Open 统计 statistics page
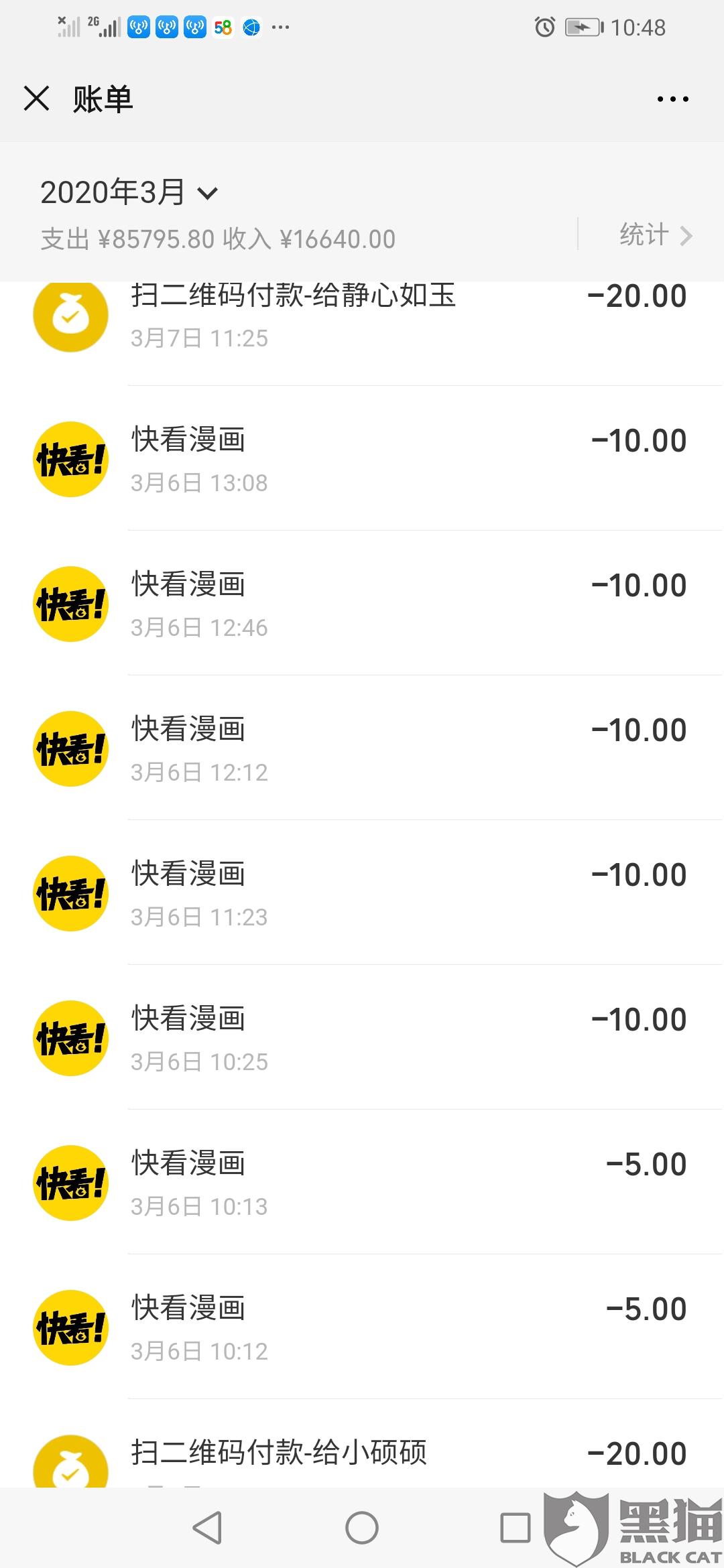The image size is (724, 1568). 654,235
